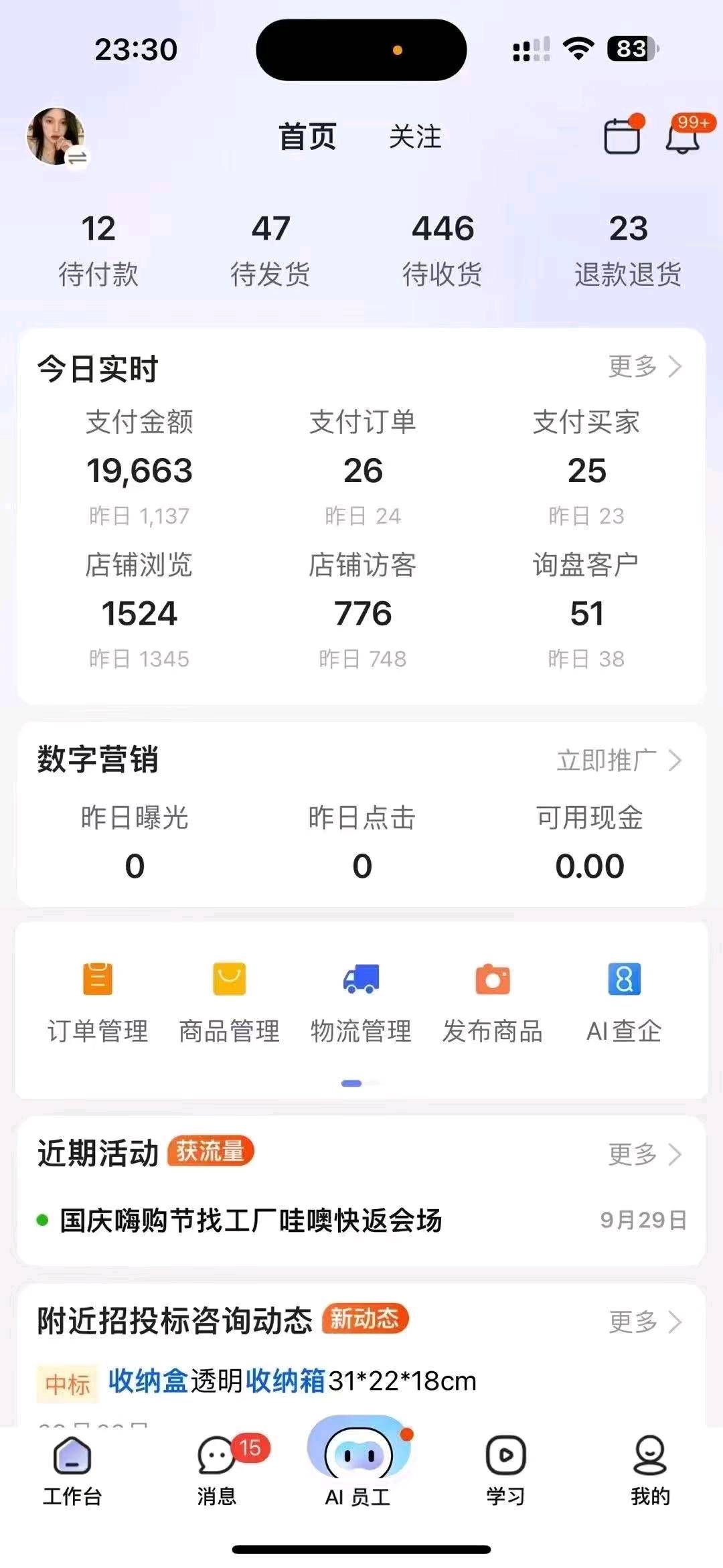This screenshot has height=1568, width=723.
Task: Open 退款退货 requests
Action: pyautogui.click(x=628, y=249)
